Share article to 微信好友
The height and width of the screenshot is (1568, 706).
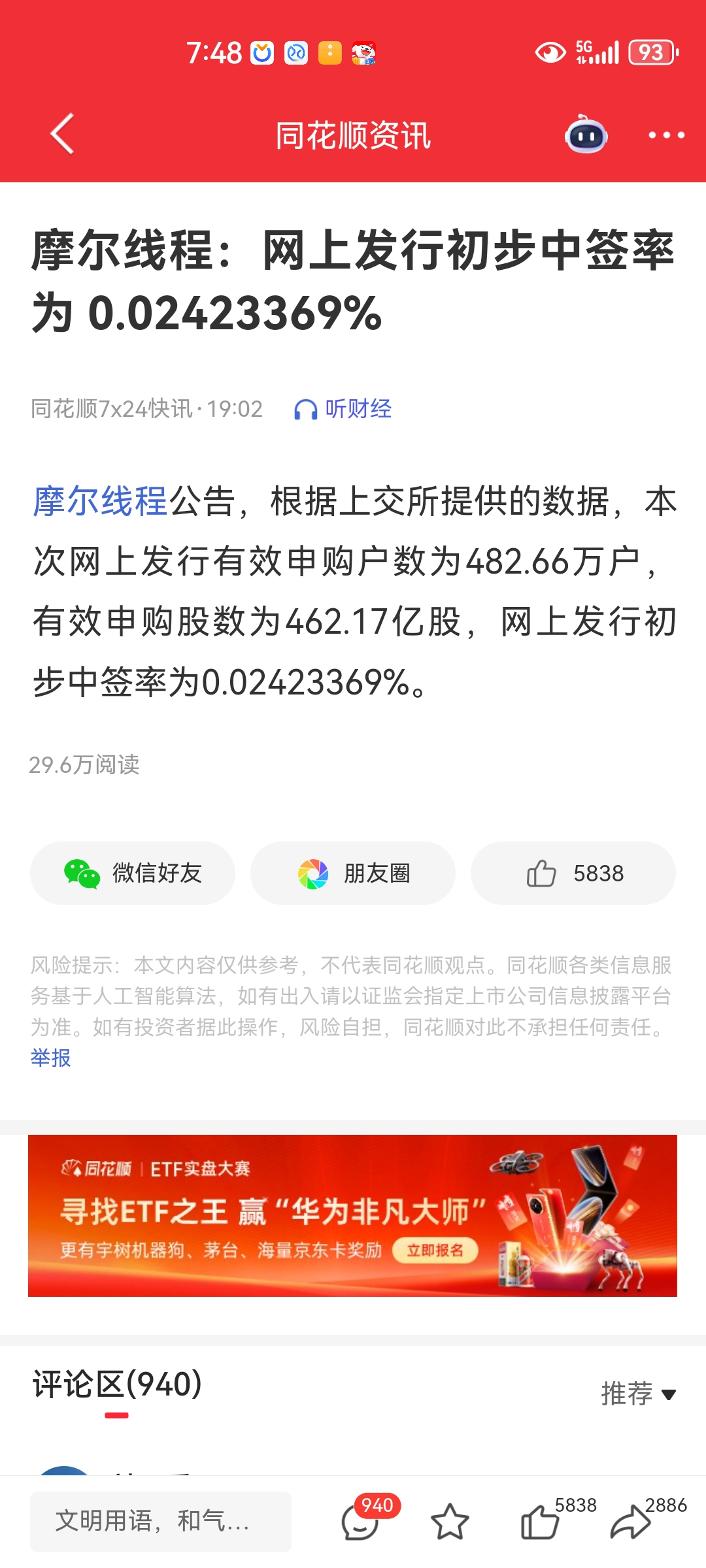coord(133,873)
